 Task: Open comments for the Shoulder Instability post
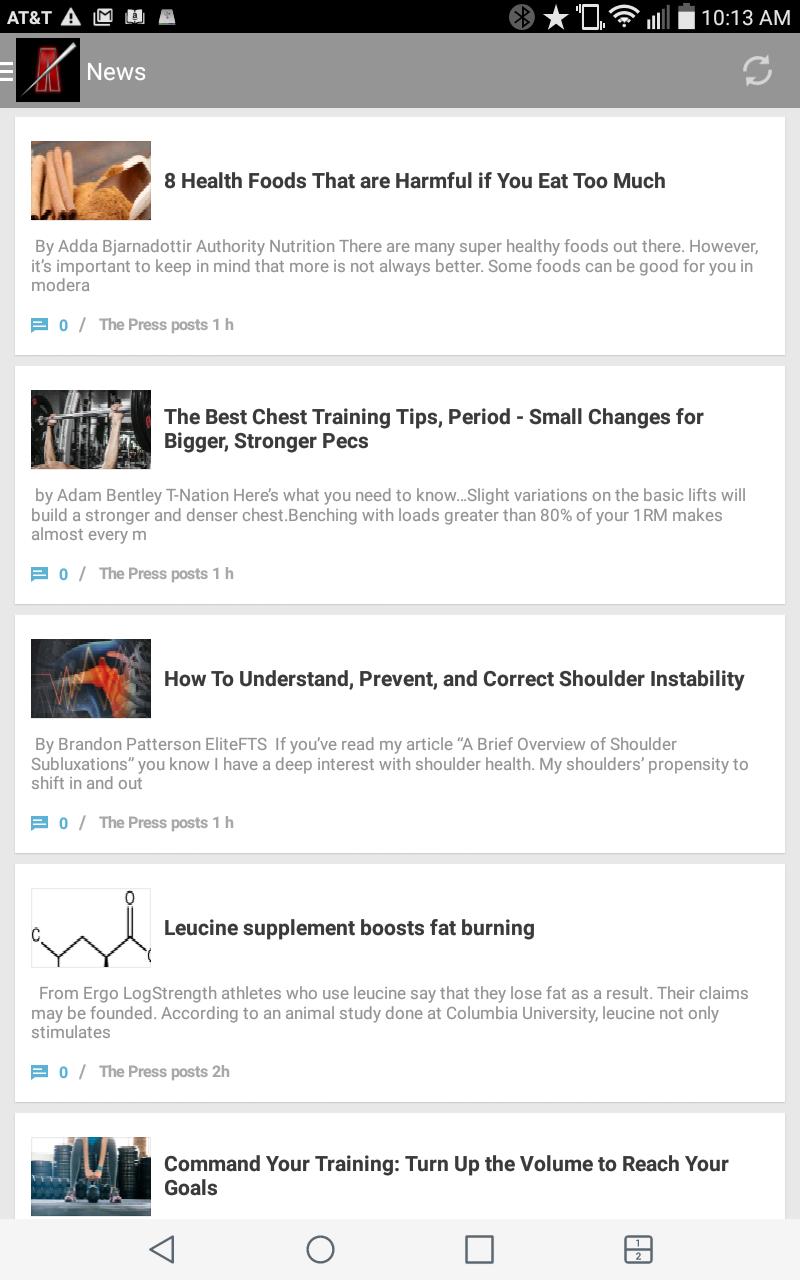tap(40, 823)
